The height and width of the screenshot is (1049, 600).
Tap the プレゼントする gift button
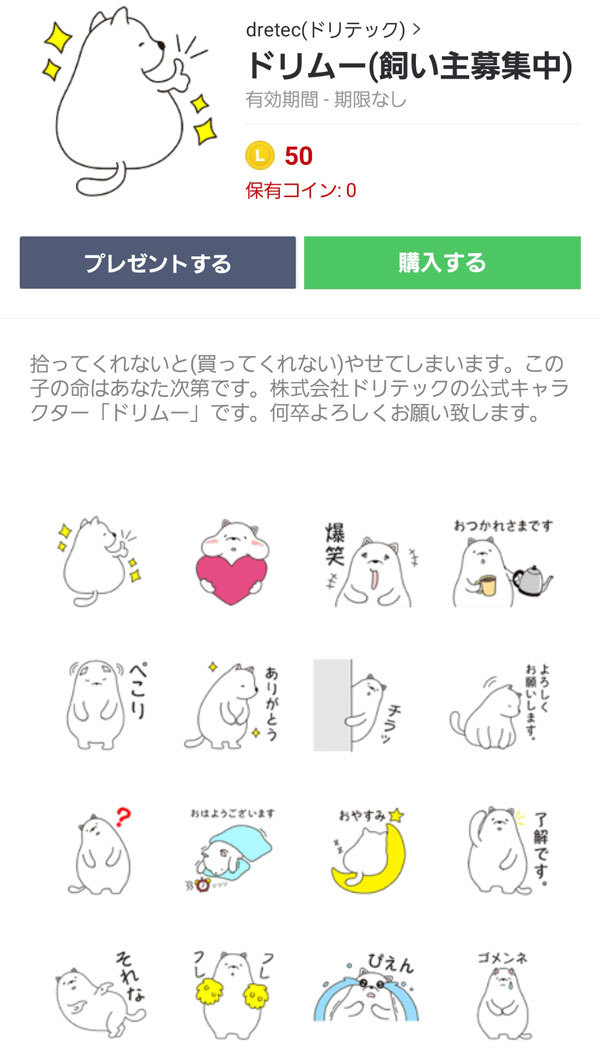coord(157,263)
